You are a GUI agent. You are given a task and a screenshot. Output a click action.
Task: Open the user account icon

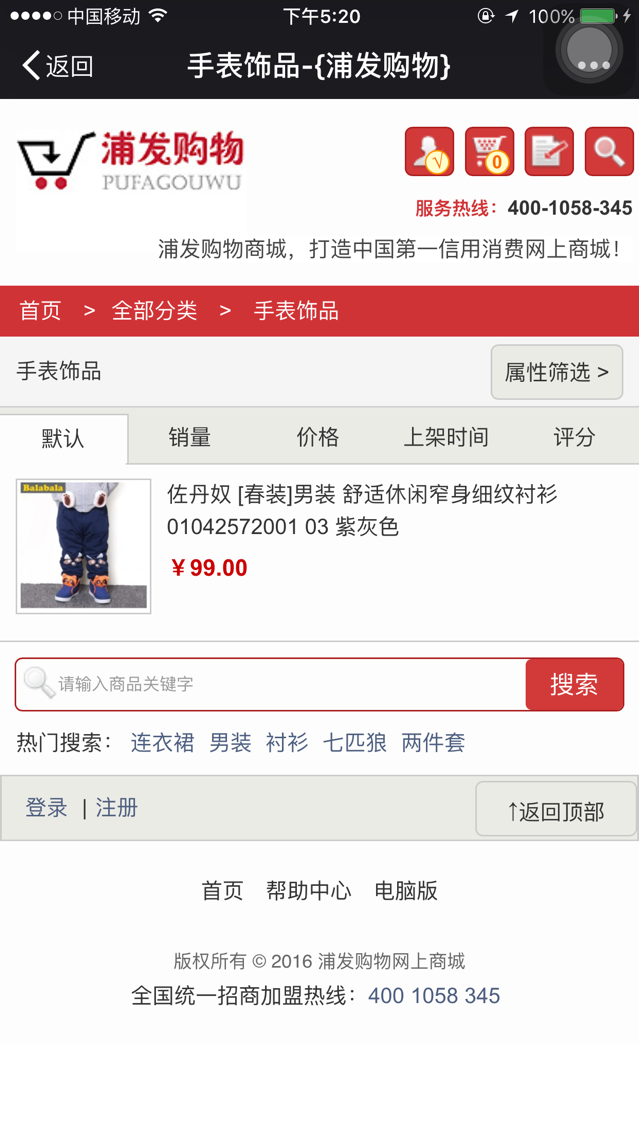point(429,152)
